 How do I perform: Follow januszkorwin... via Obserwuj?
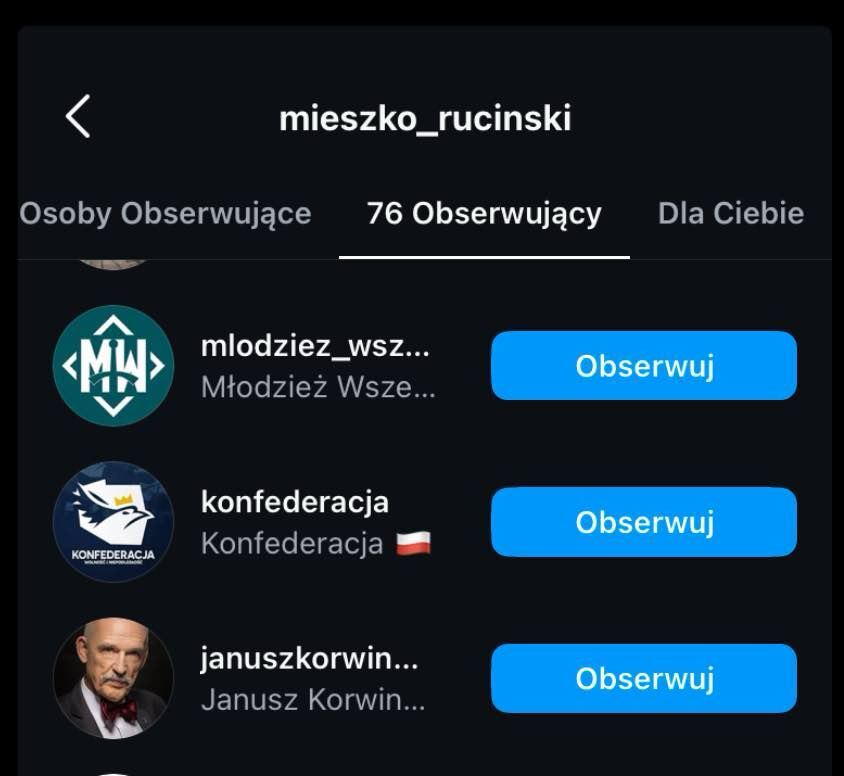(x=643, y=678)
